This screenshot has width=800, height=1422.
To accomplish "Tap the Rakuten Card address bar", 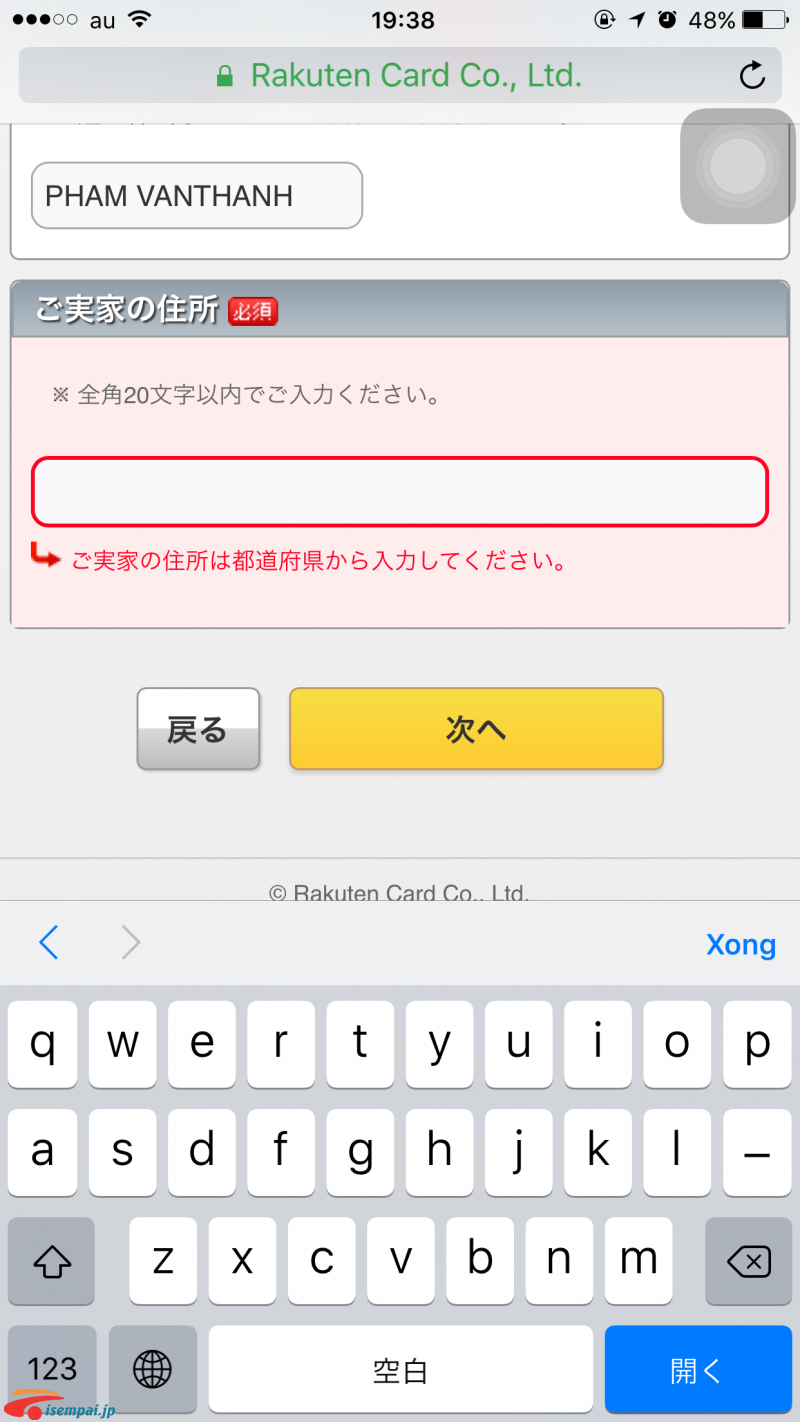I will [x=399, y=75].
